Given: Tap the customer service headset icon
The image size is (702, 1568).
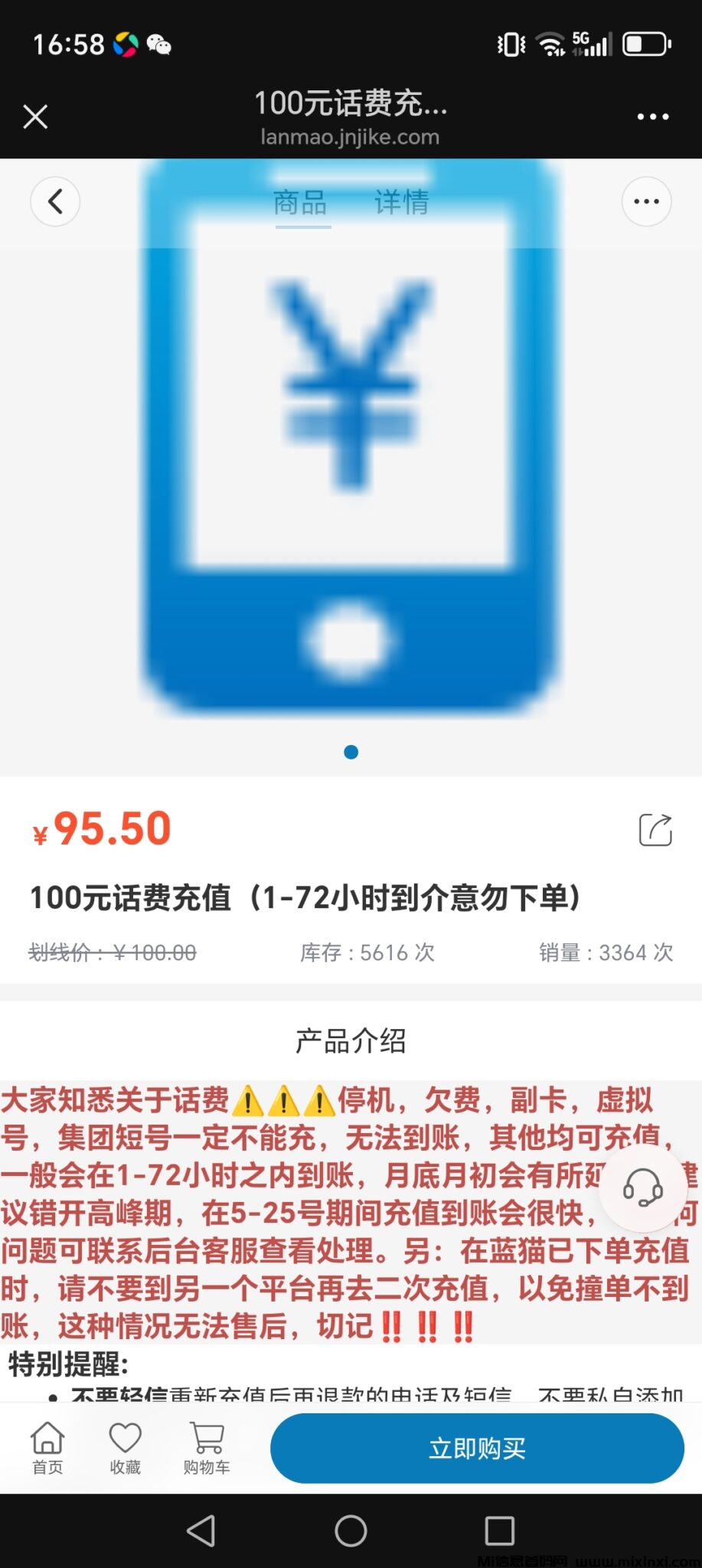Looking at the screenshot, I should click(x=644, y=1187).
